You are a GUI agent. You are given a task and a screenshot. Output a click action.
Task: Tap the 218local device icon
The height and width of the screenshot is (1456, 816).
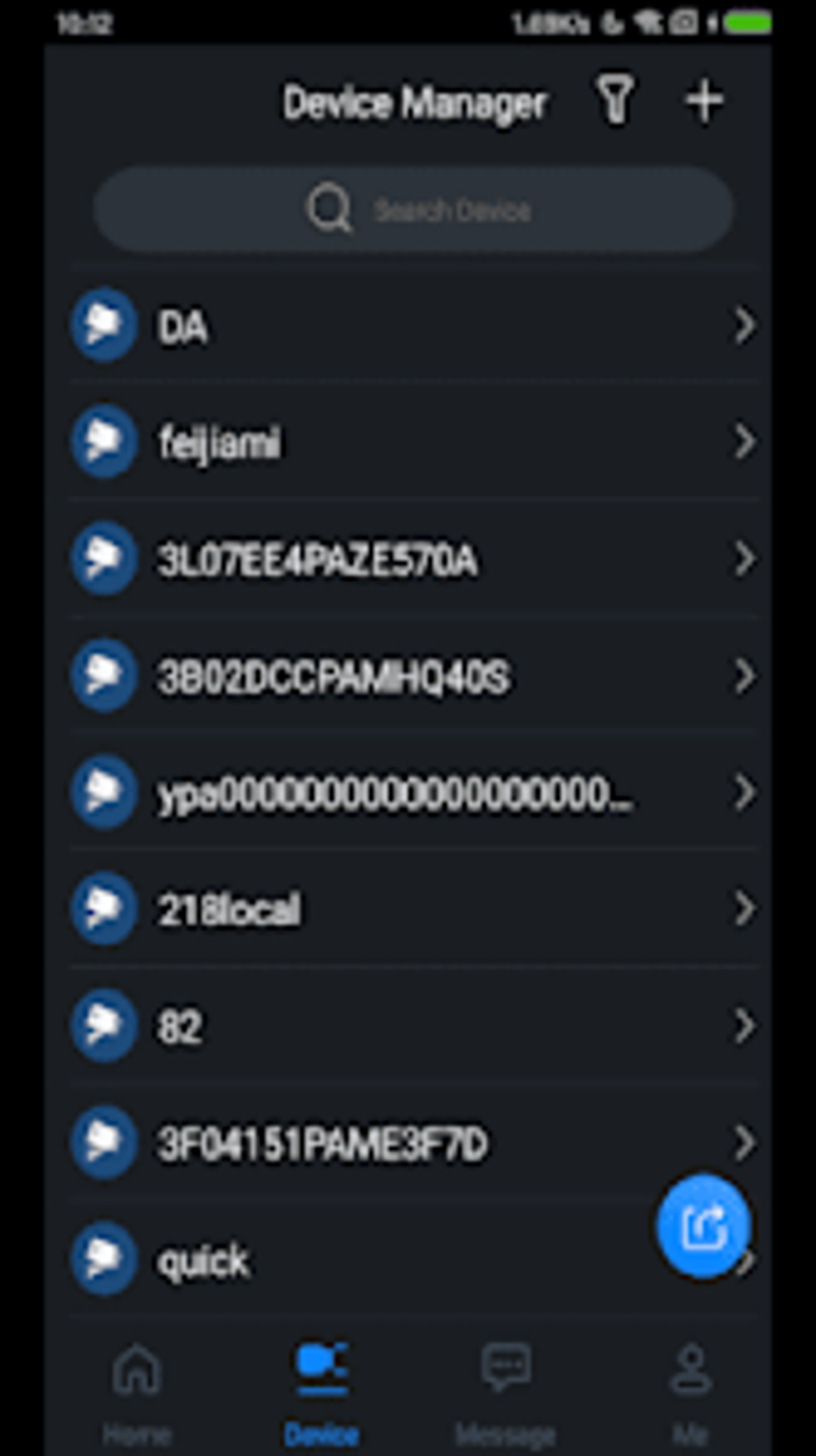pos(104,910)
